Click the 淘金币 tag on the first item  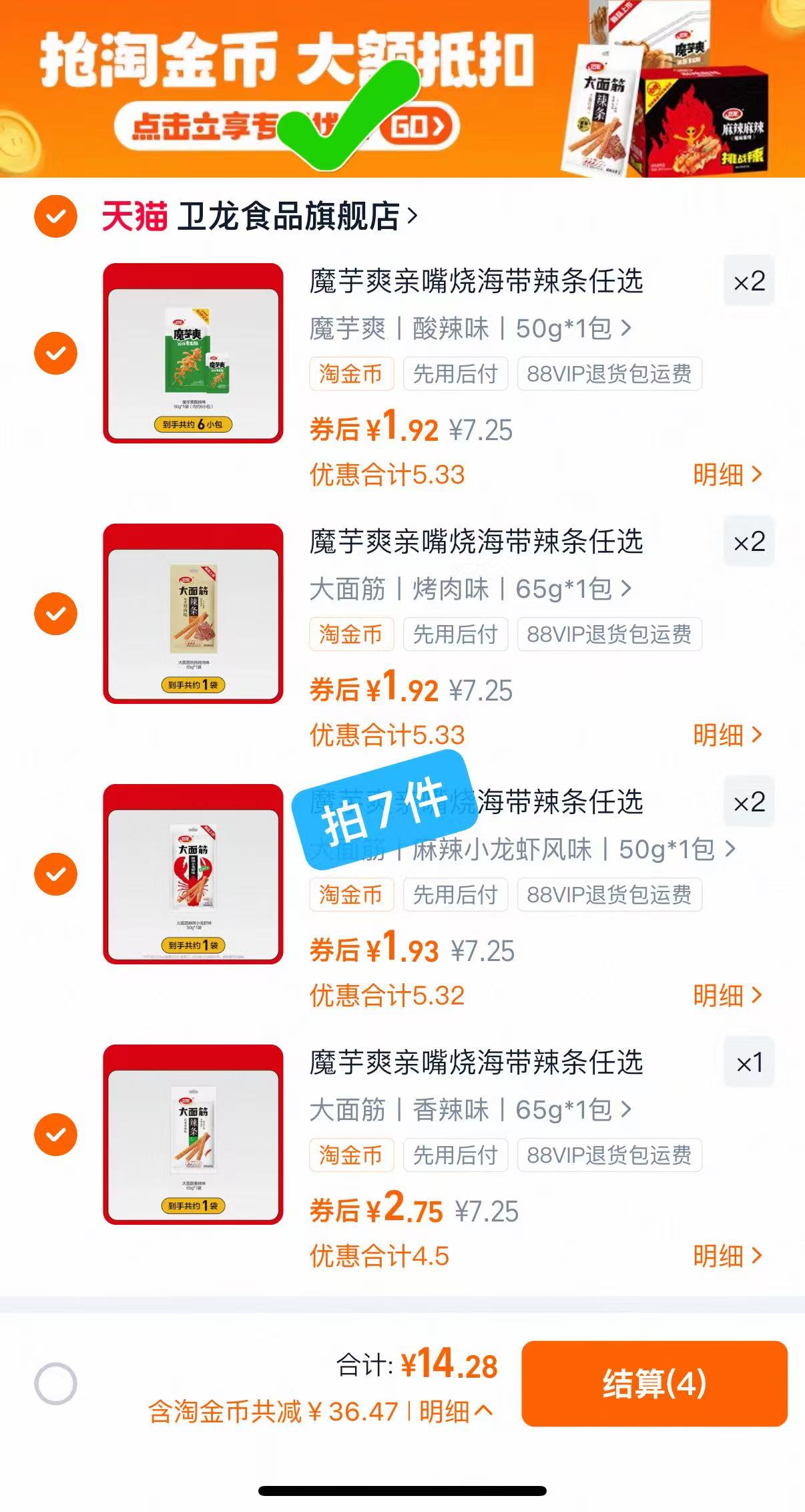pos(351,375)
